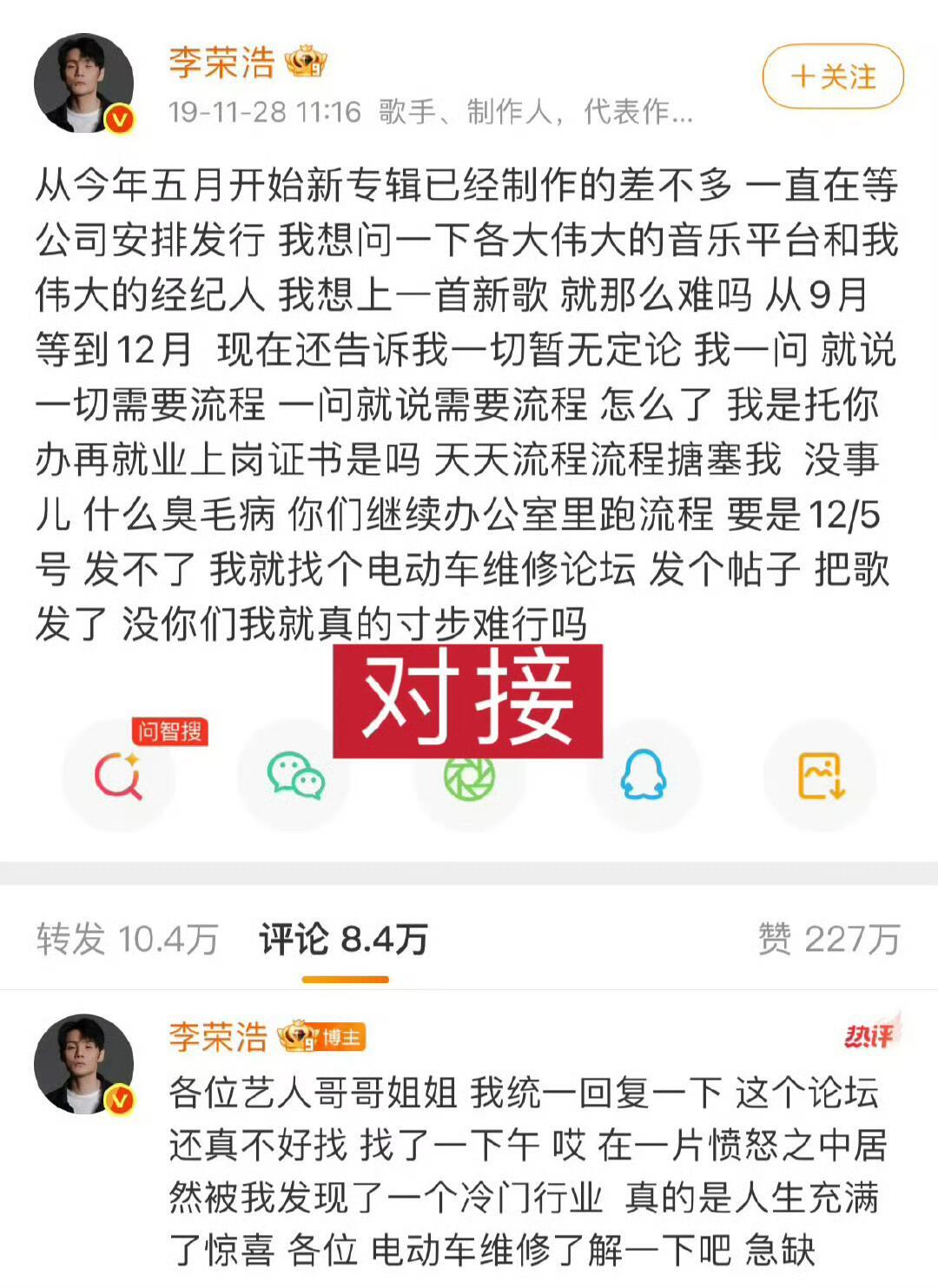938x1288 pixels.
Task: View the commenter's profile photo
Action: pos(85,1064)
